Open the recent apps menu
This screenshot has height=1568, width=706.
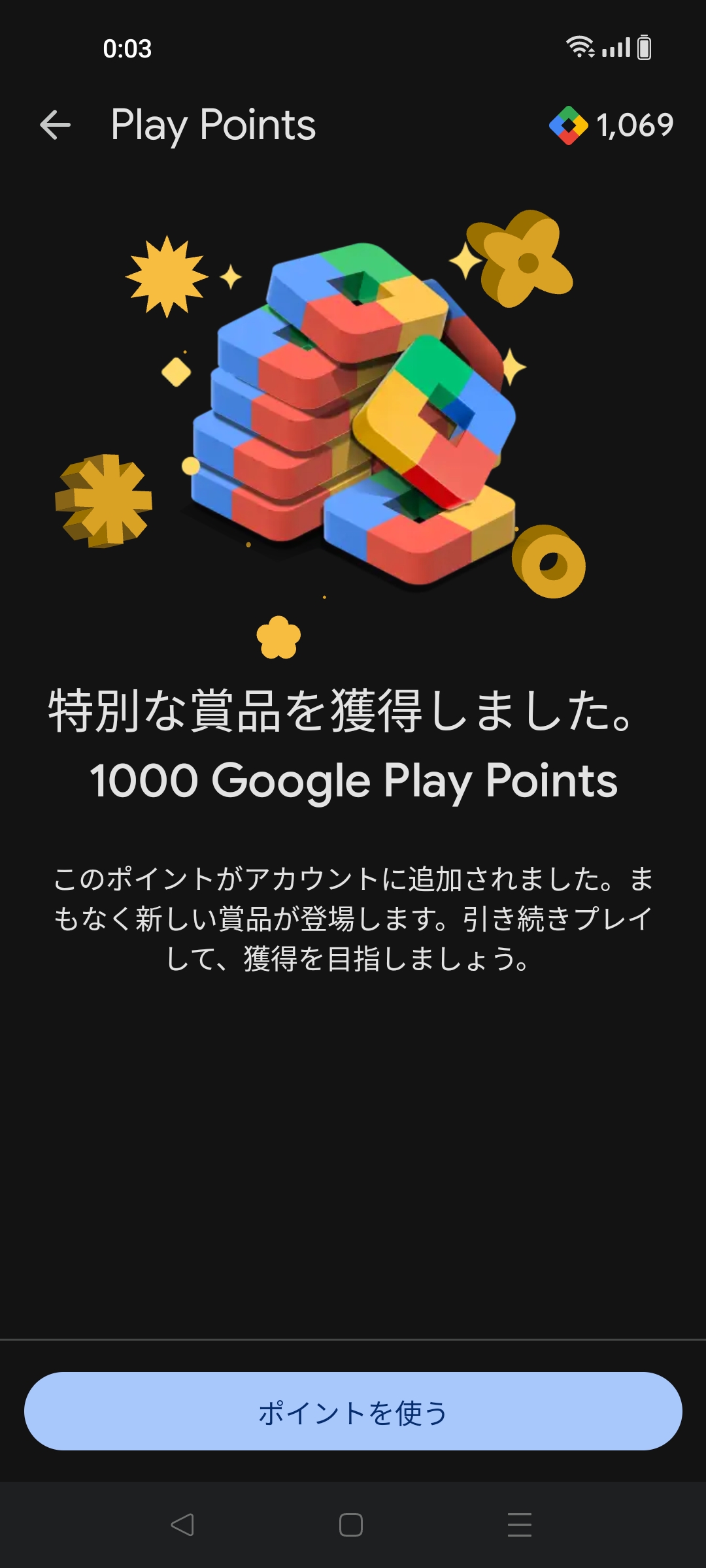coord(520,1524)
